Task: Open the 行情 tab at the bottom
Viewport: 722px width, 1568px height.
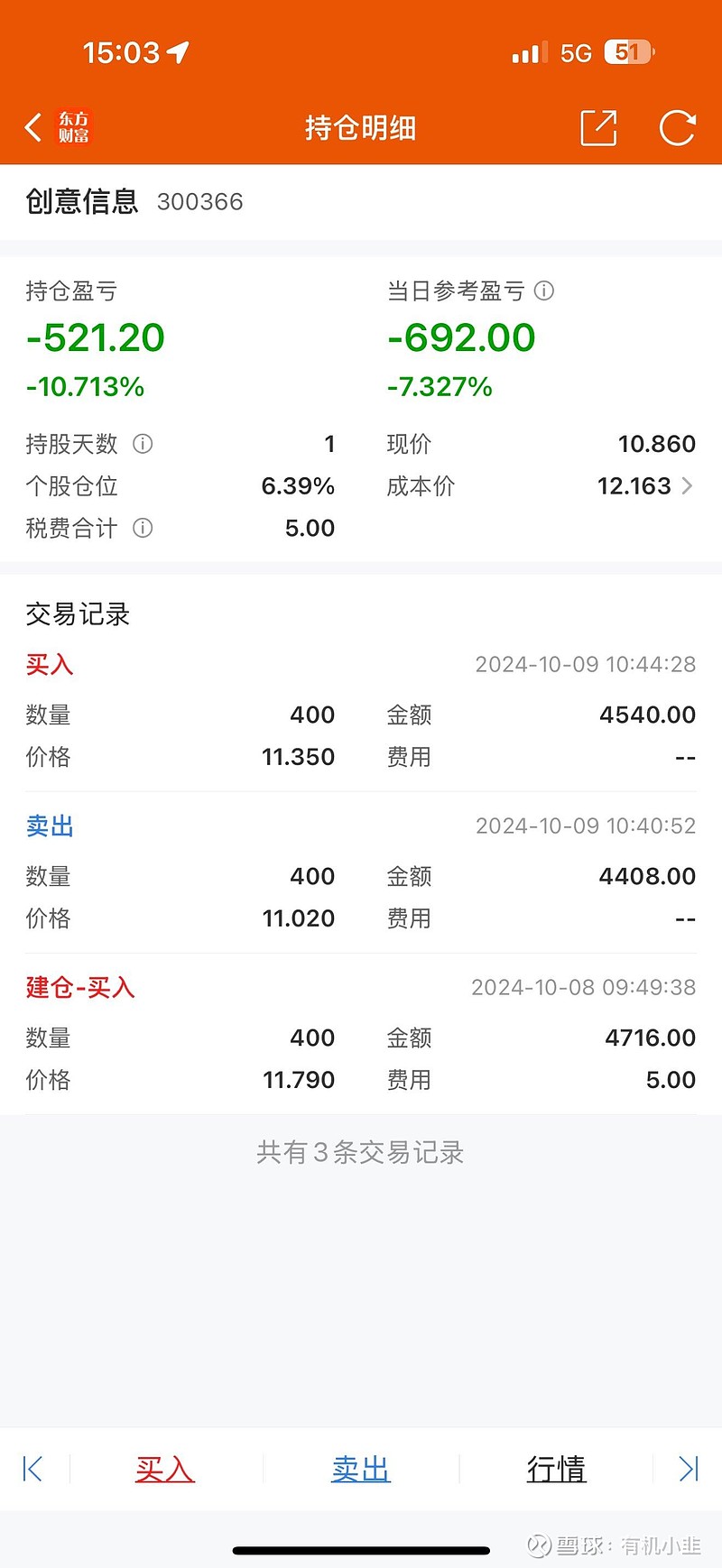Action: click(556, 1469)
